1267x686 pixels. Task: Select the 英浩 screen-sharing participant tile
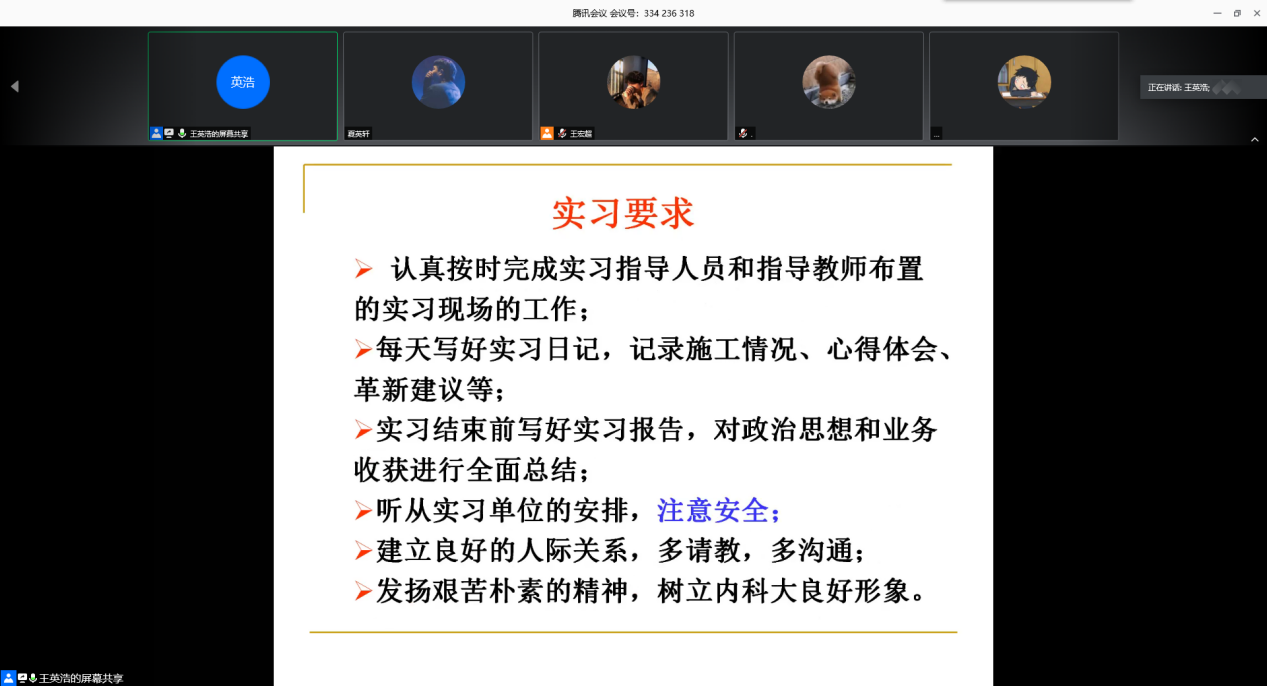tap(243, 86)
